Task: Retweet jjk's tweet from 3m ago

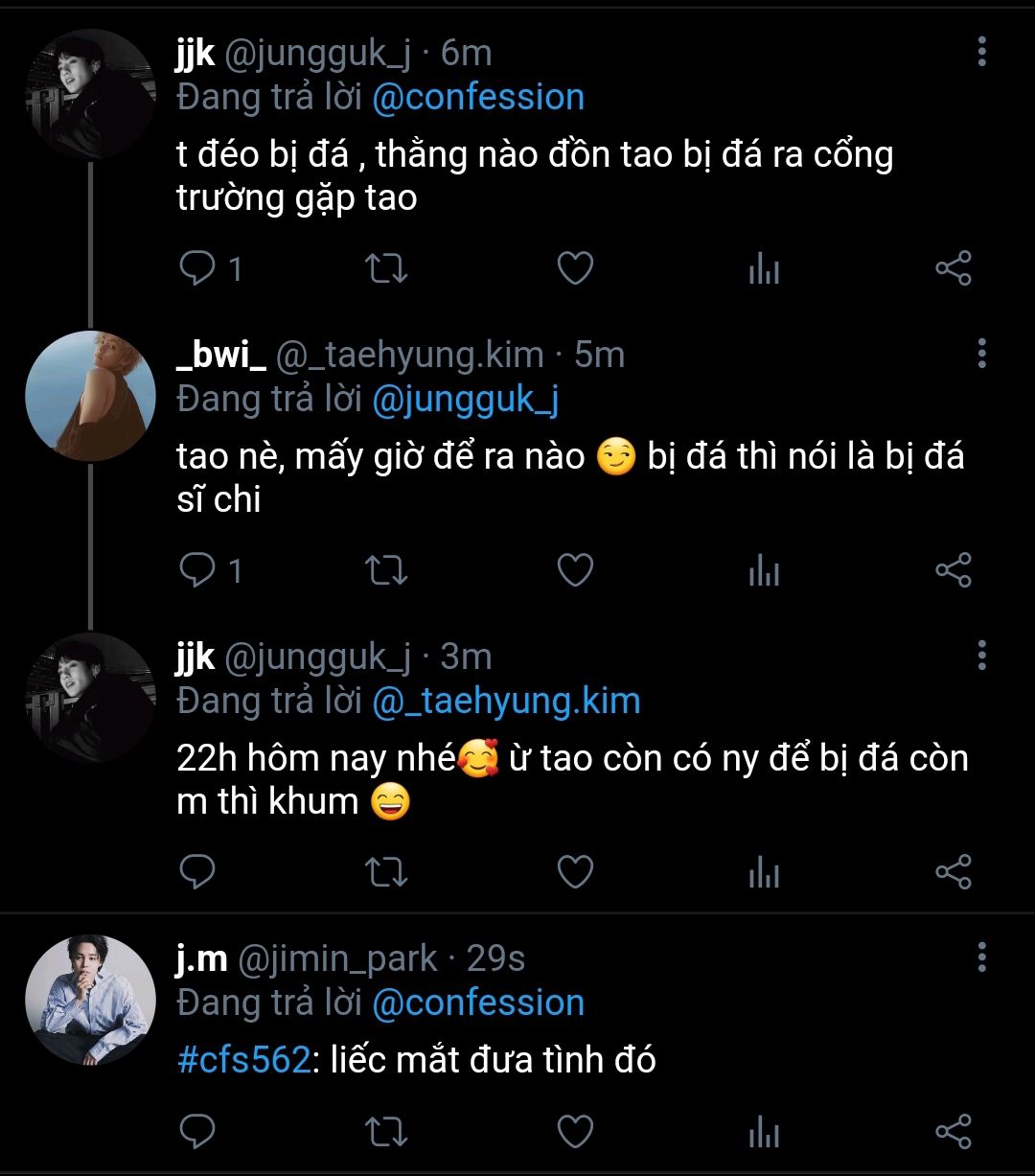Action: point(387,872)
